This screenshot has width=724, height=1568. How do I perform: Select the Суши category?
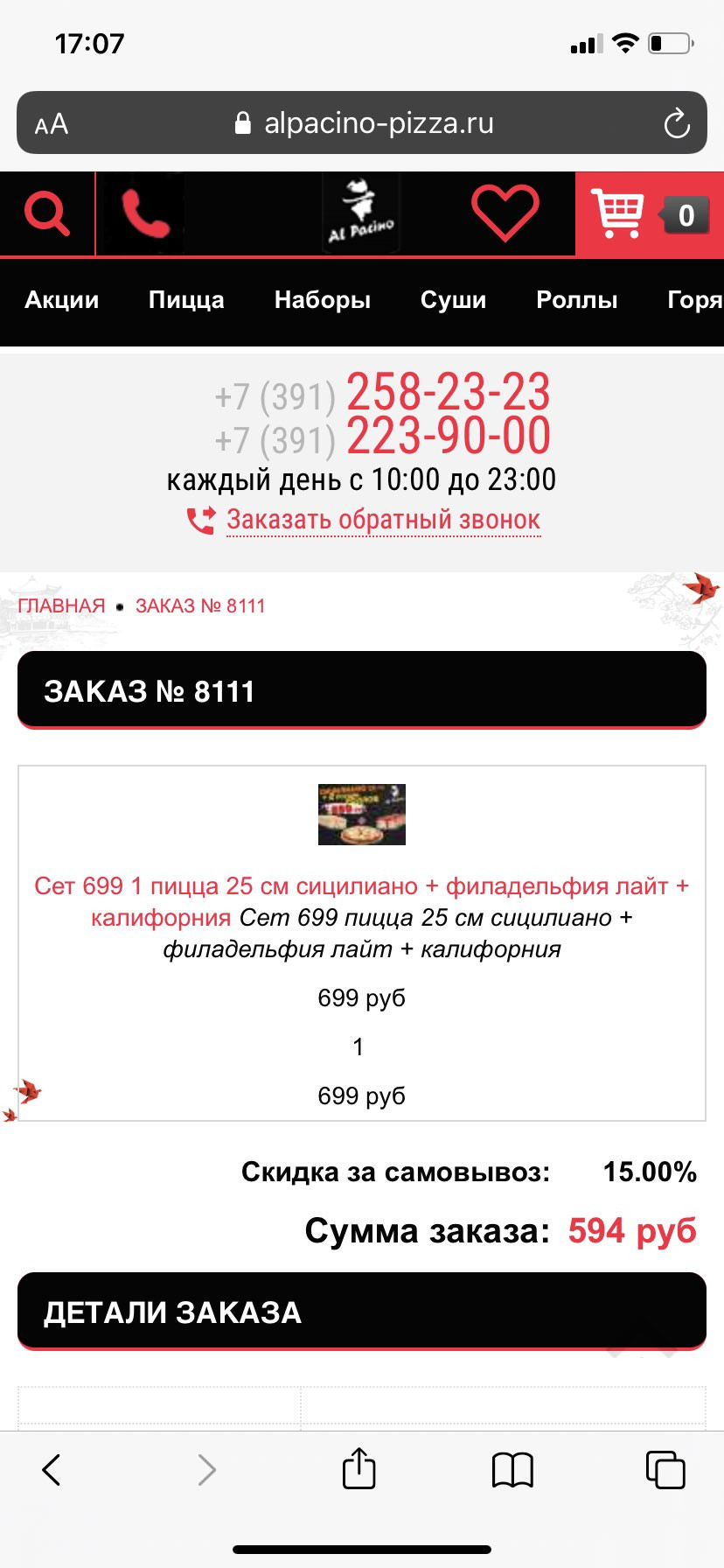point(453,300)
